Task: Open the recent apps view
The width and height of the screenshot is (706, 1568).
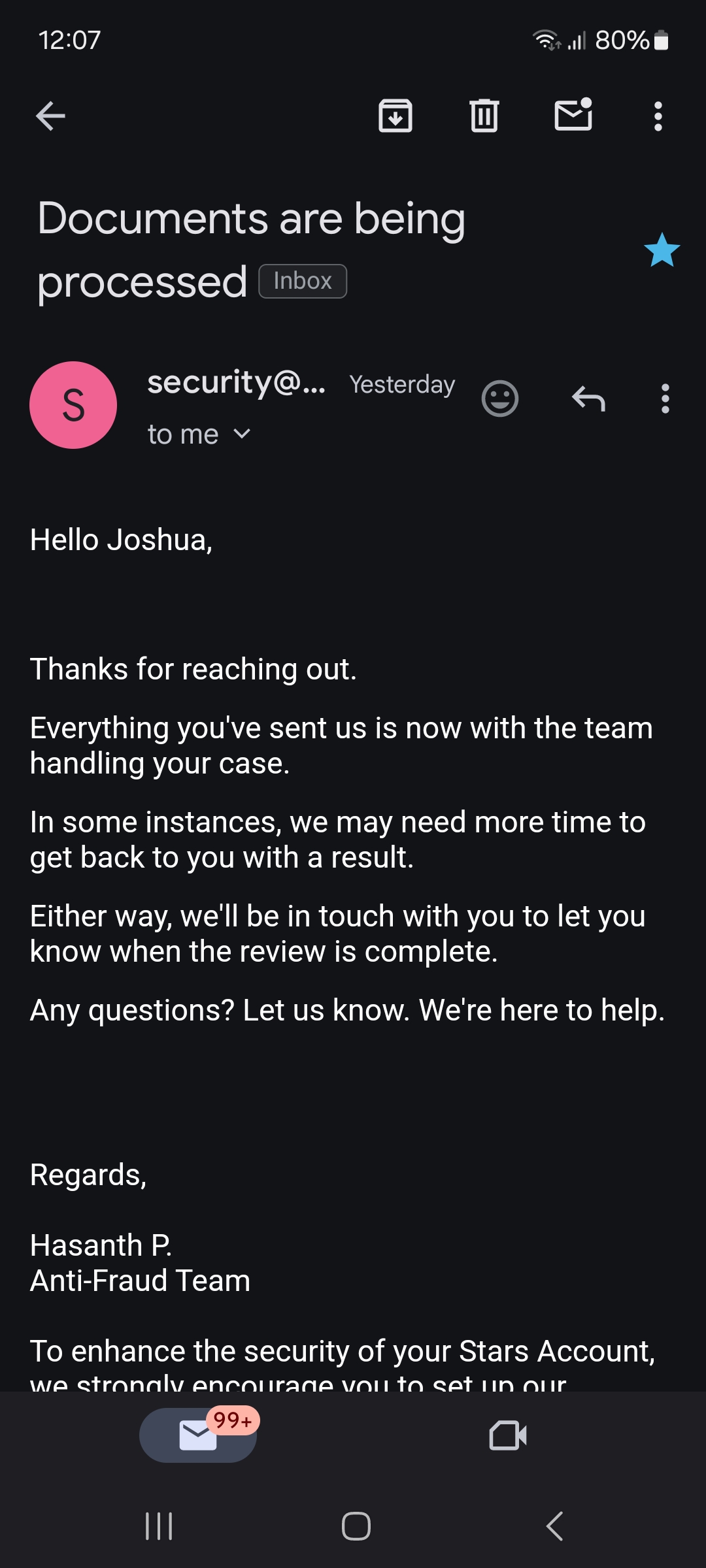Action: click(159, 1526)
